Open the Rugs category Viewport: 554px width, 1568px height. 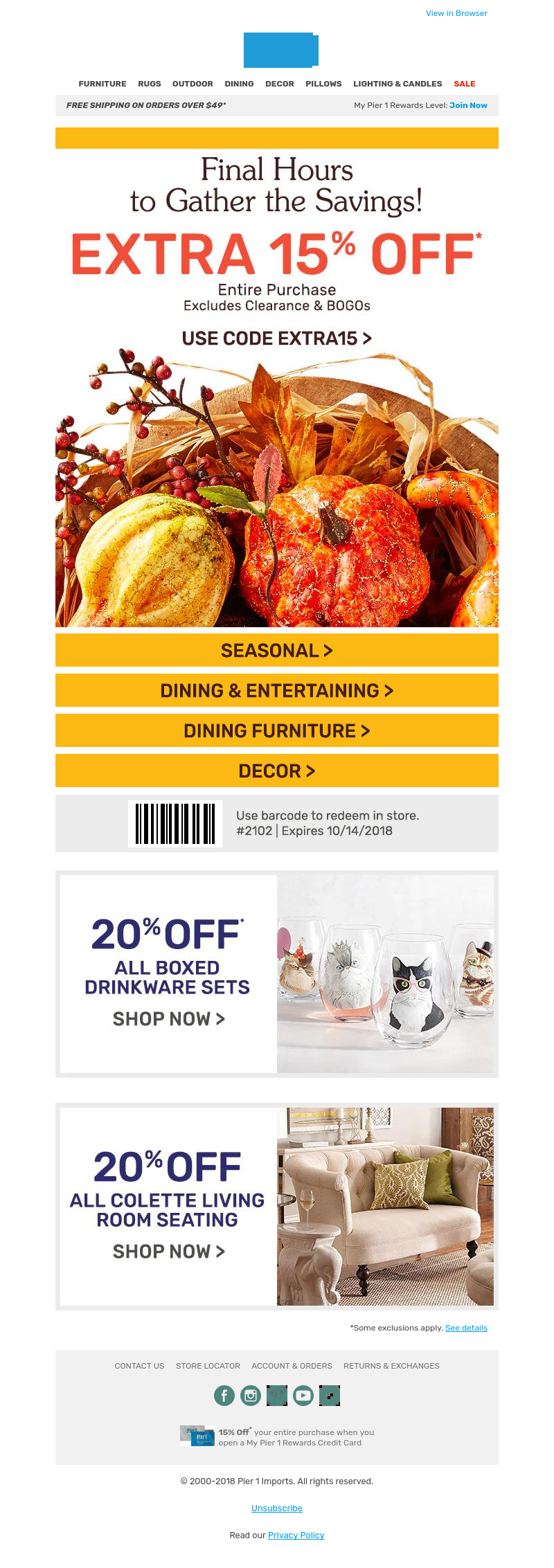[150, 84]
